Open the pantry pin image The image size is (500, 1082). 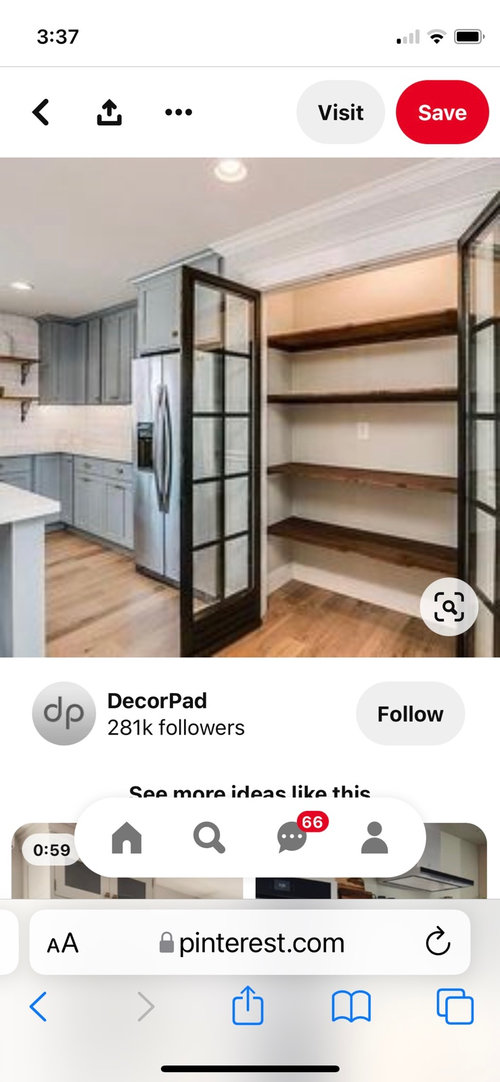pos(250,407)
